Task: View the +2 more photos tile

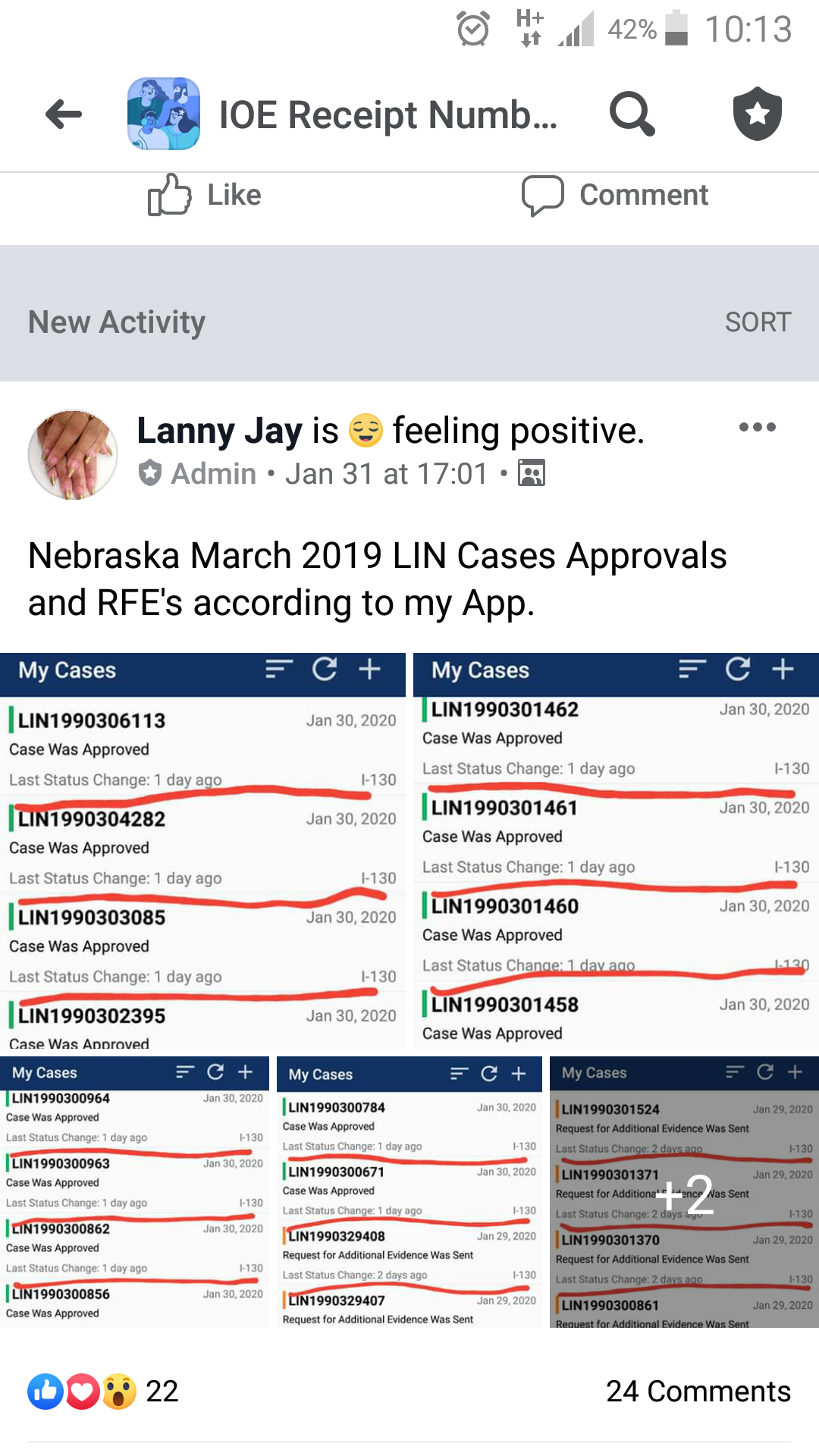Action: pyautogui.click(x=684, y=1191)
